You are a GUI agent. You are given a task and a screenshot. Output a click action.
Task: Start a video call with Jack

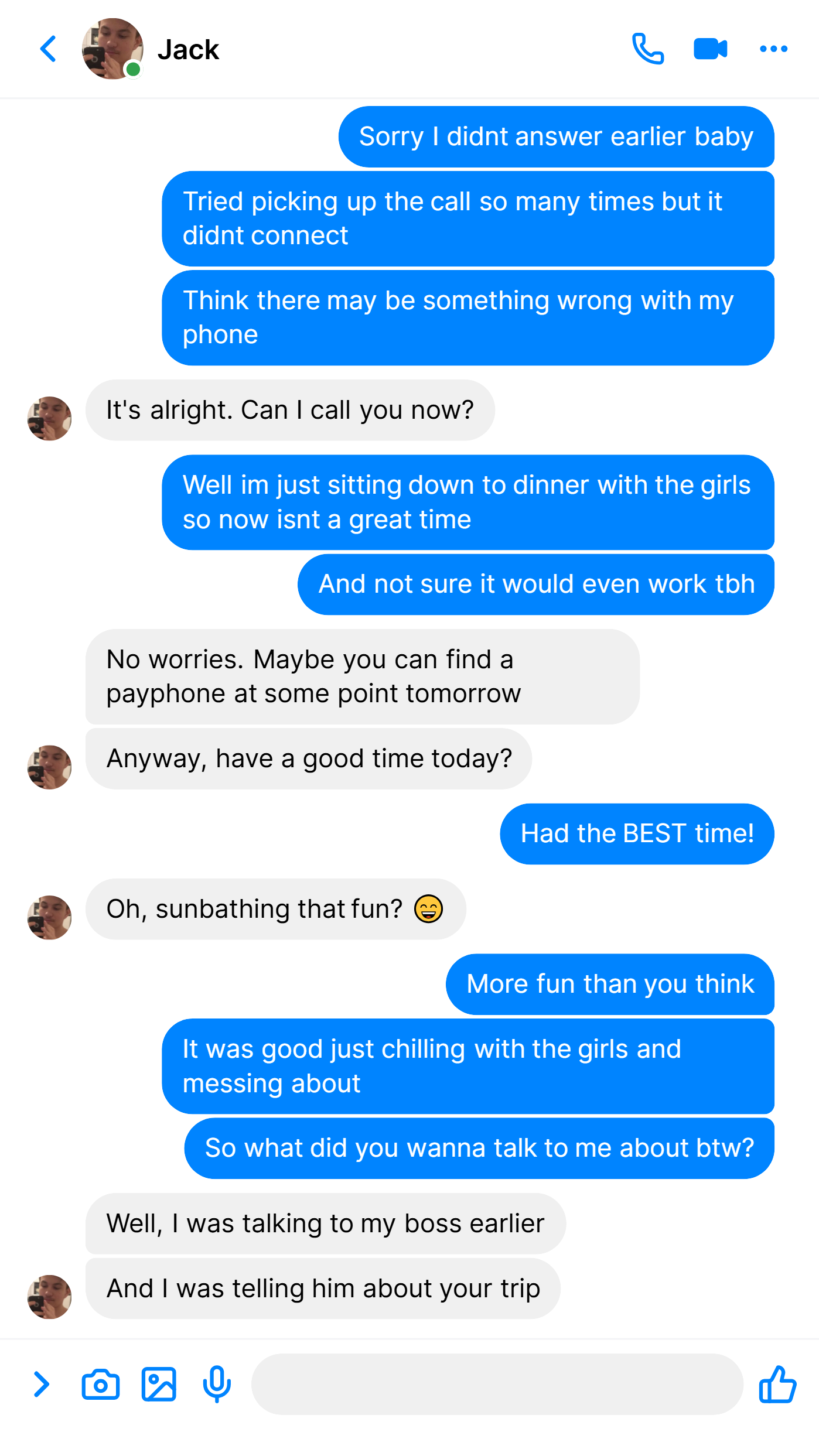711,49
